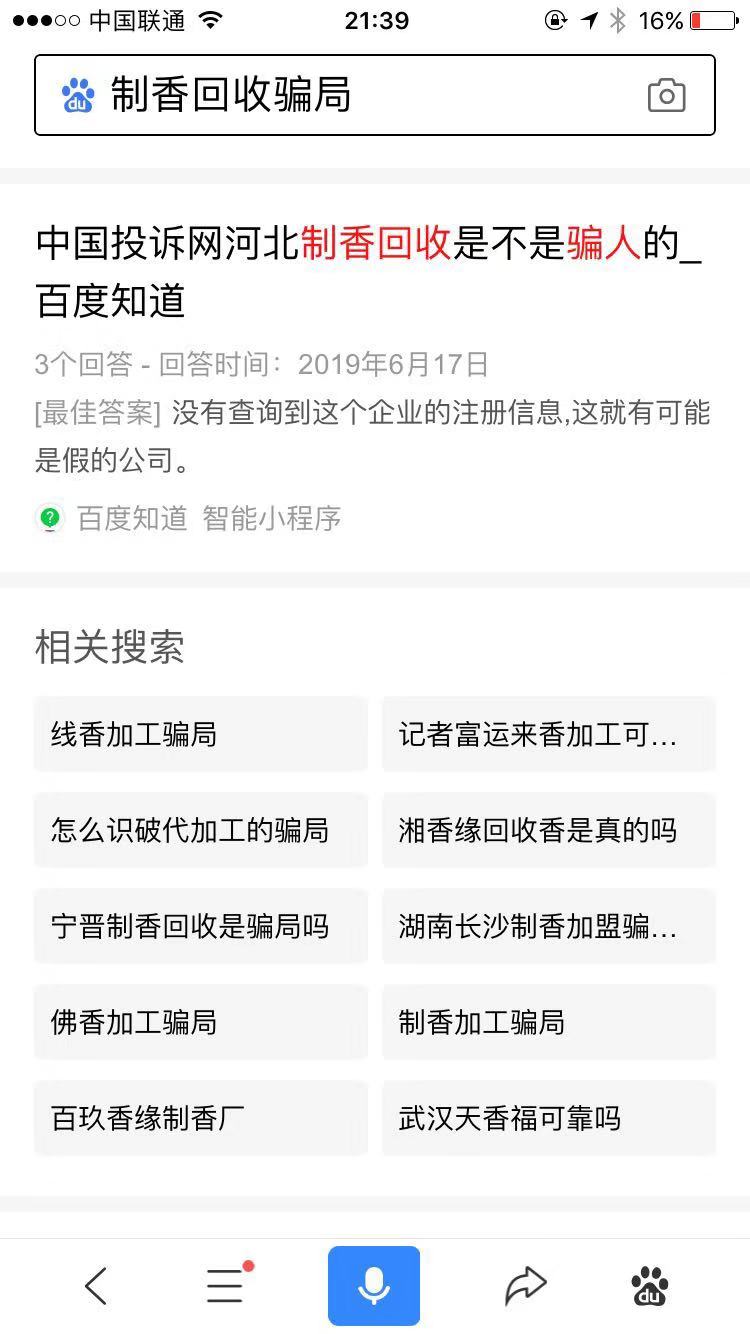
Task: Select related search 记者富运来香加工可…
Action: tap(548, 735)
